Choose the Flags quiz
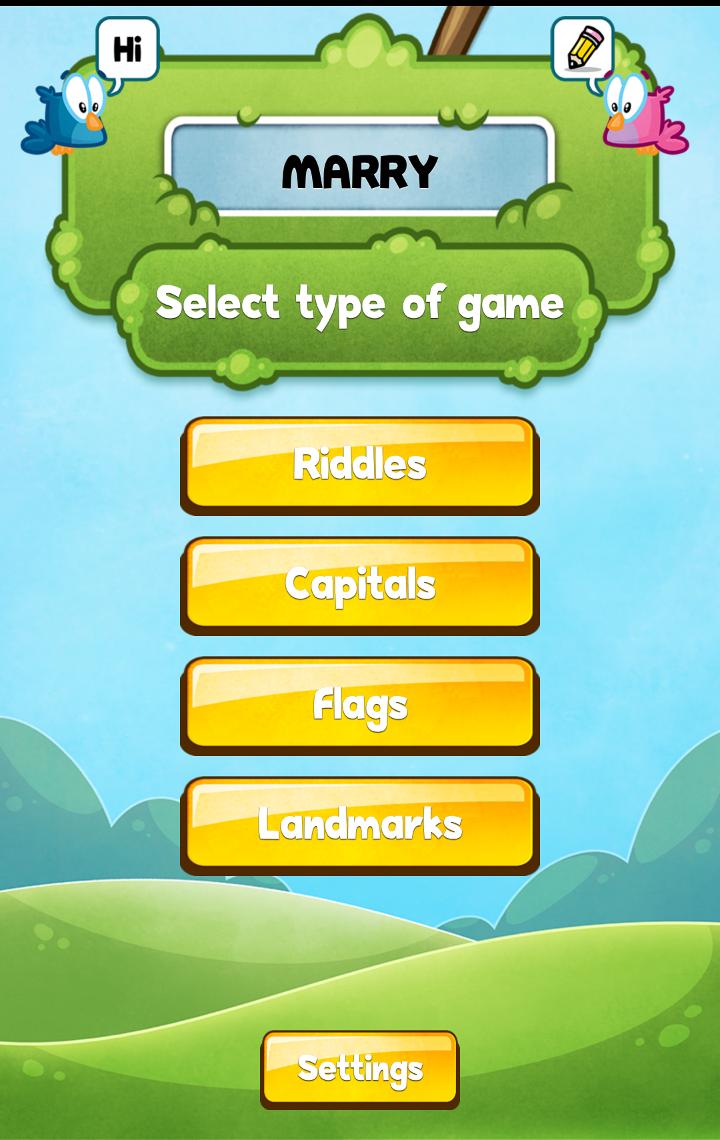The height and width of the screenshot is (1140, 720). (360, 704)
